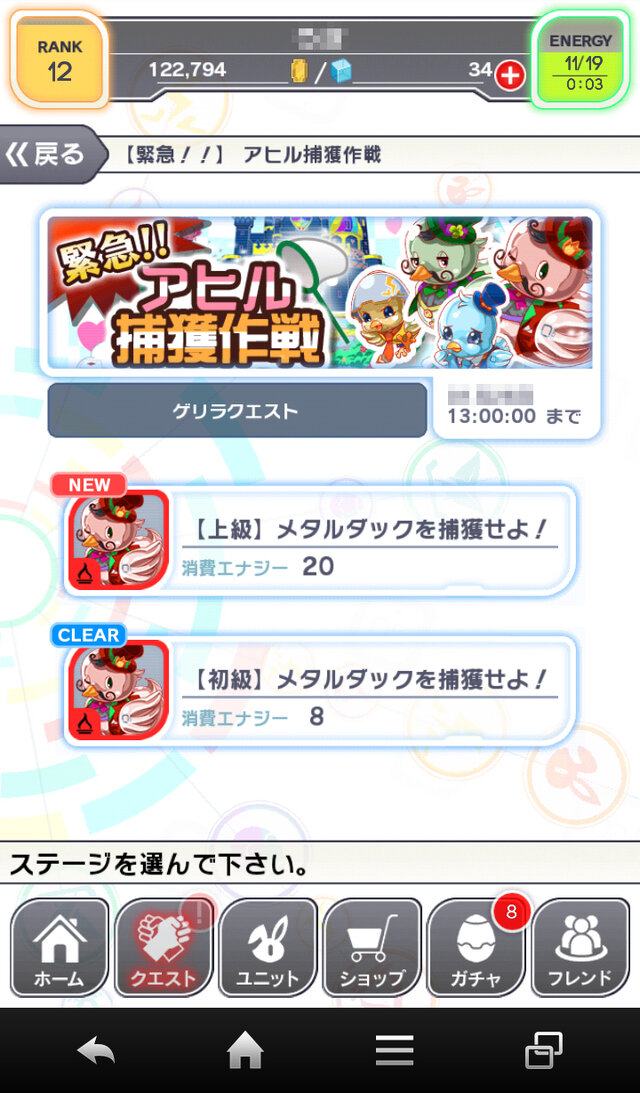This screenshot has width=640, height=1093.
Task: Switch to the フレンド tab
Action: (580, 947)
